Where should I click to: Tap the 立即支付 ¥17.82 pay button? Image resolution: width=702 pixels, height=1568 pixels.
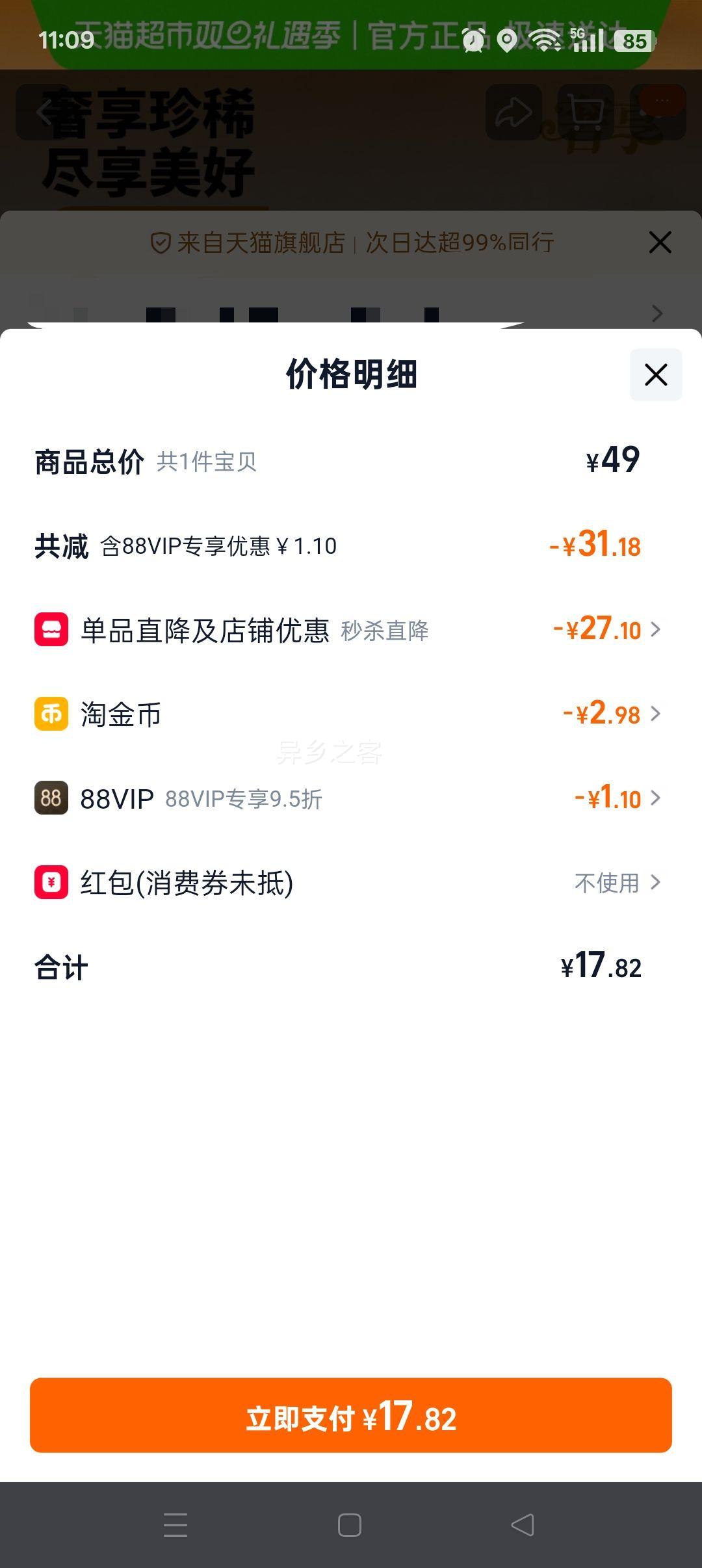coord(351,1417)
